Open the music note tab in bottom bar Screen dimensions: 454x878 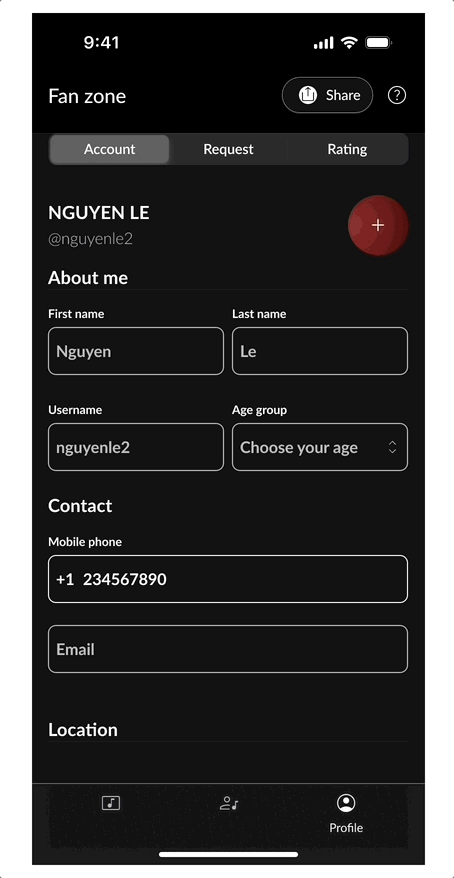pyautogui.click(x=111, y=804)
